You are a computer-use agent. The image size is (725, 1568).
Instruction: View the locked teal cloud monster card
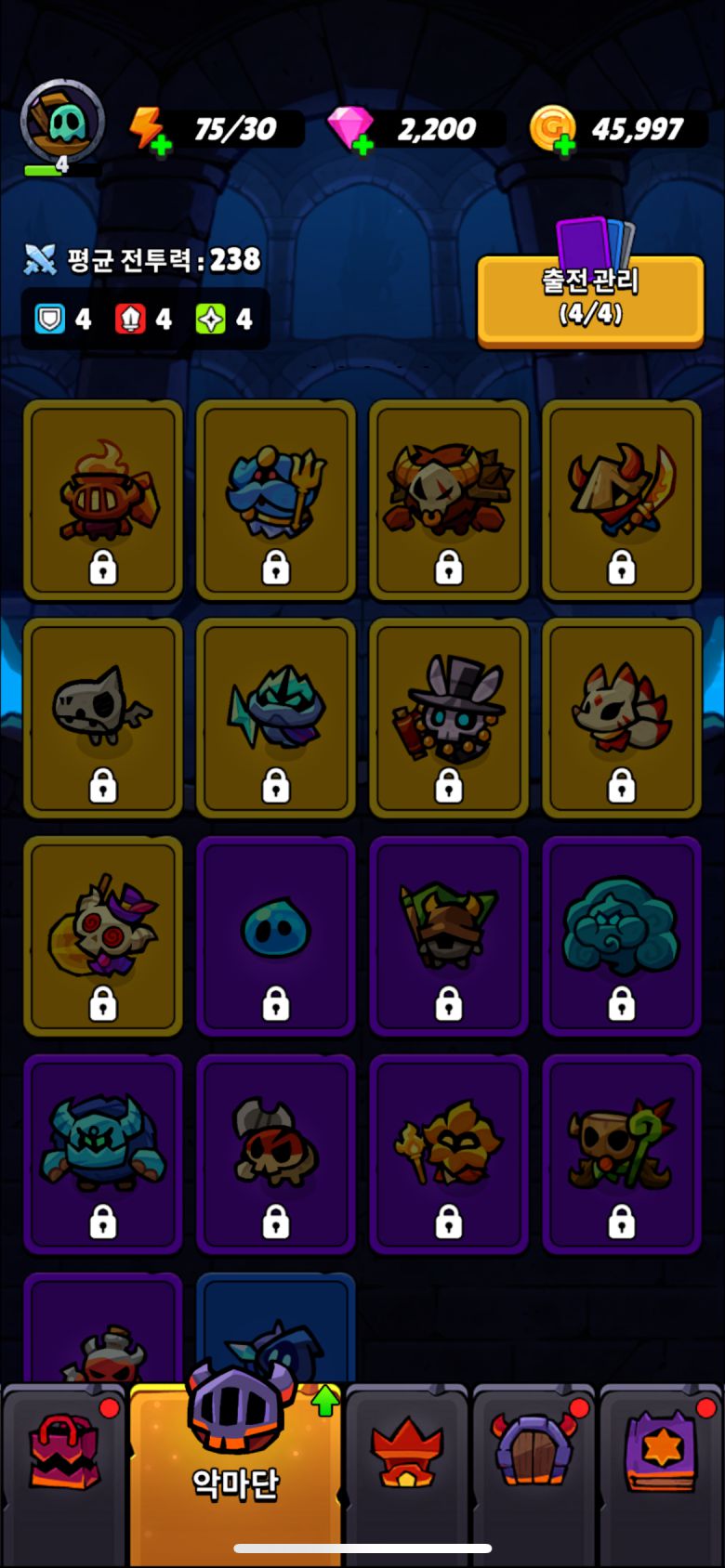click(622, 936)
